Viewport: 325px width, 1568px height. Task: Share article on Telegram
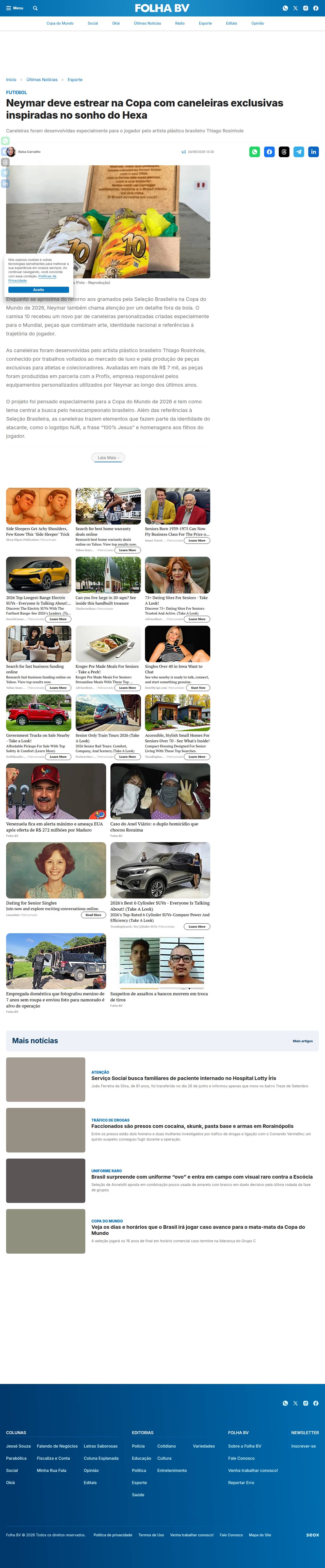click(x=299, y=152)
